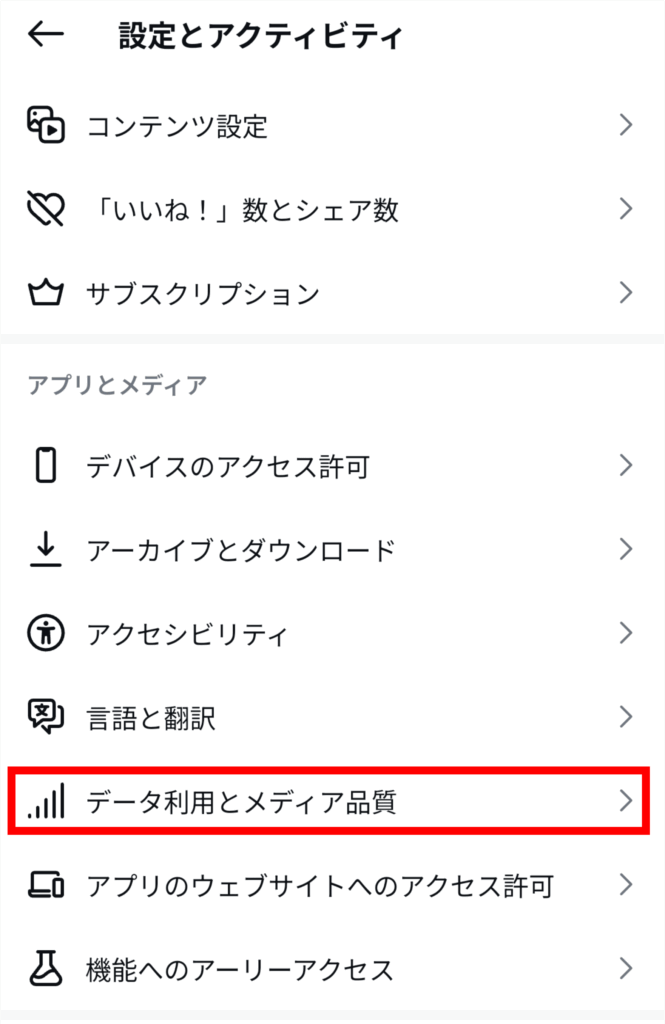Viewport: 665px width, 1024px height.
Task: Select 機能へのアーリーアクセス
Action: pyautogui.click(x=330, y=969)
